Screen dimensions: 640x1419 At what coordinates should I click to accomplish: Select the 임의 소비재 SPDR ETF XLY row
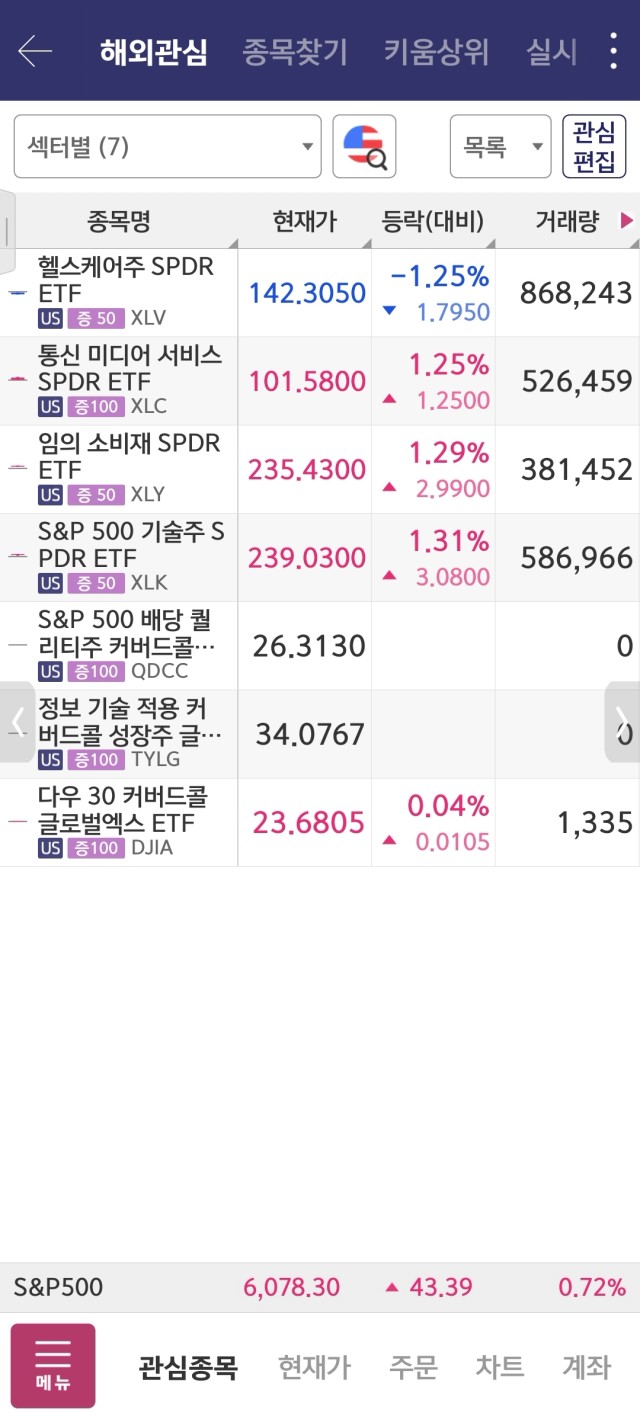click(x=320, y=469)
